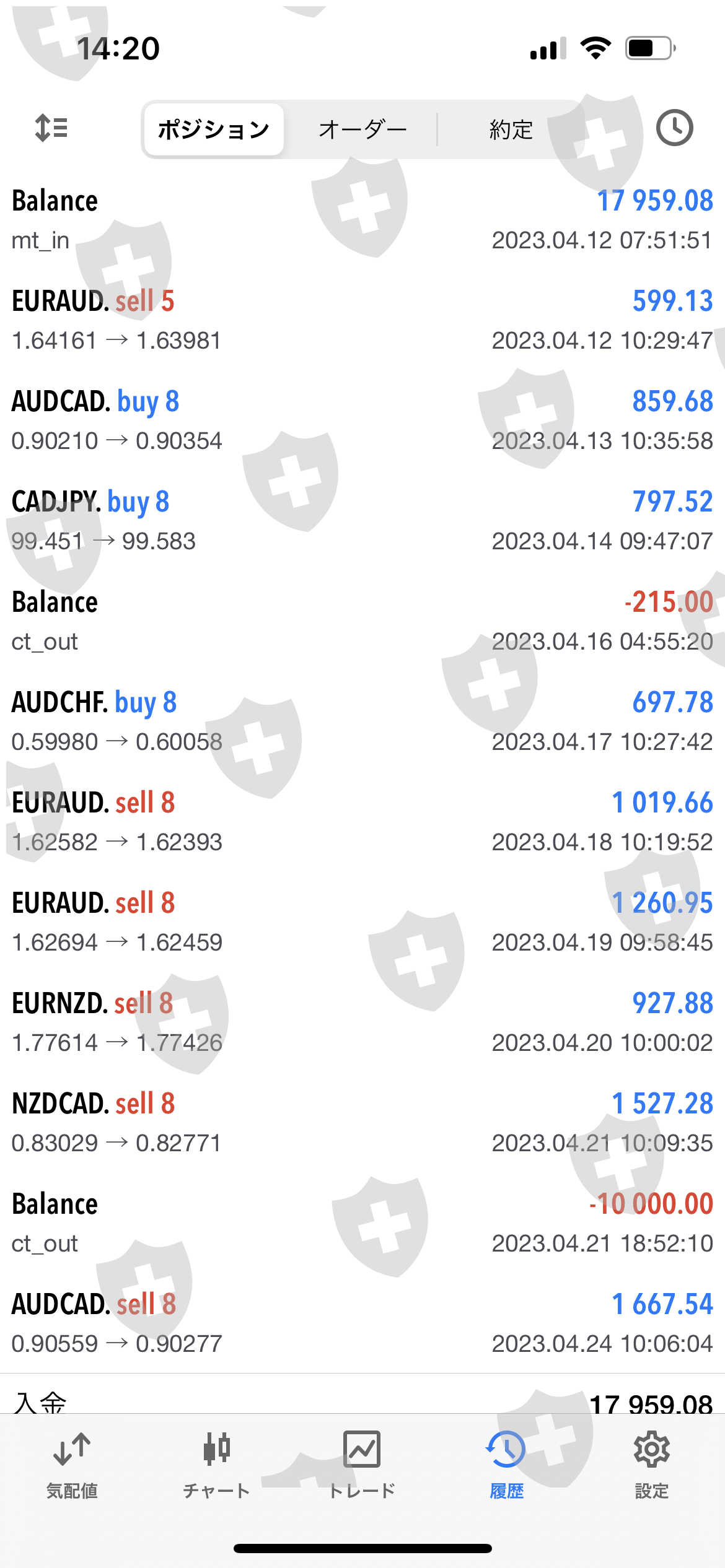The height and width of the screenshot is (1568, 725).
Task: Tap the AUDCHF buy 8 trade row
Action: [362, 721]
